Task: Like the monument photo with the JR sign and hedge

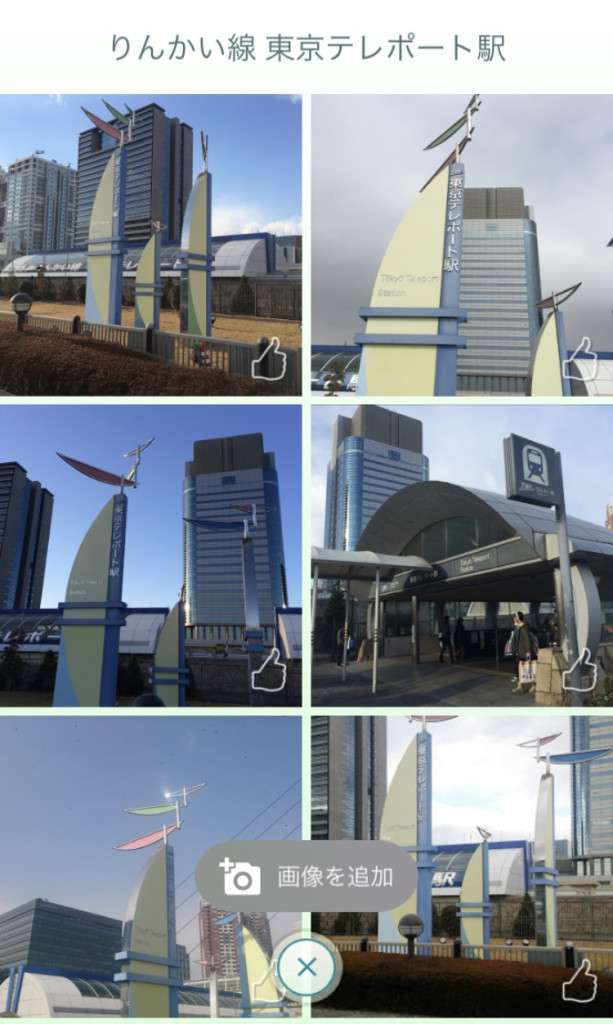Action: click(x=580, y=981)
